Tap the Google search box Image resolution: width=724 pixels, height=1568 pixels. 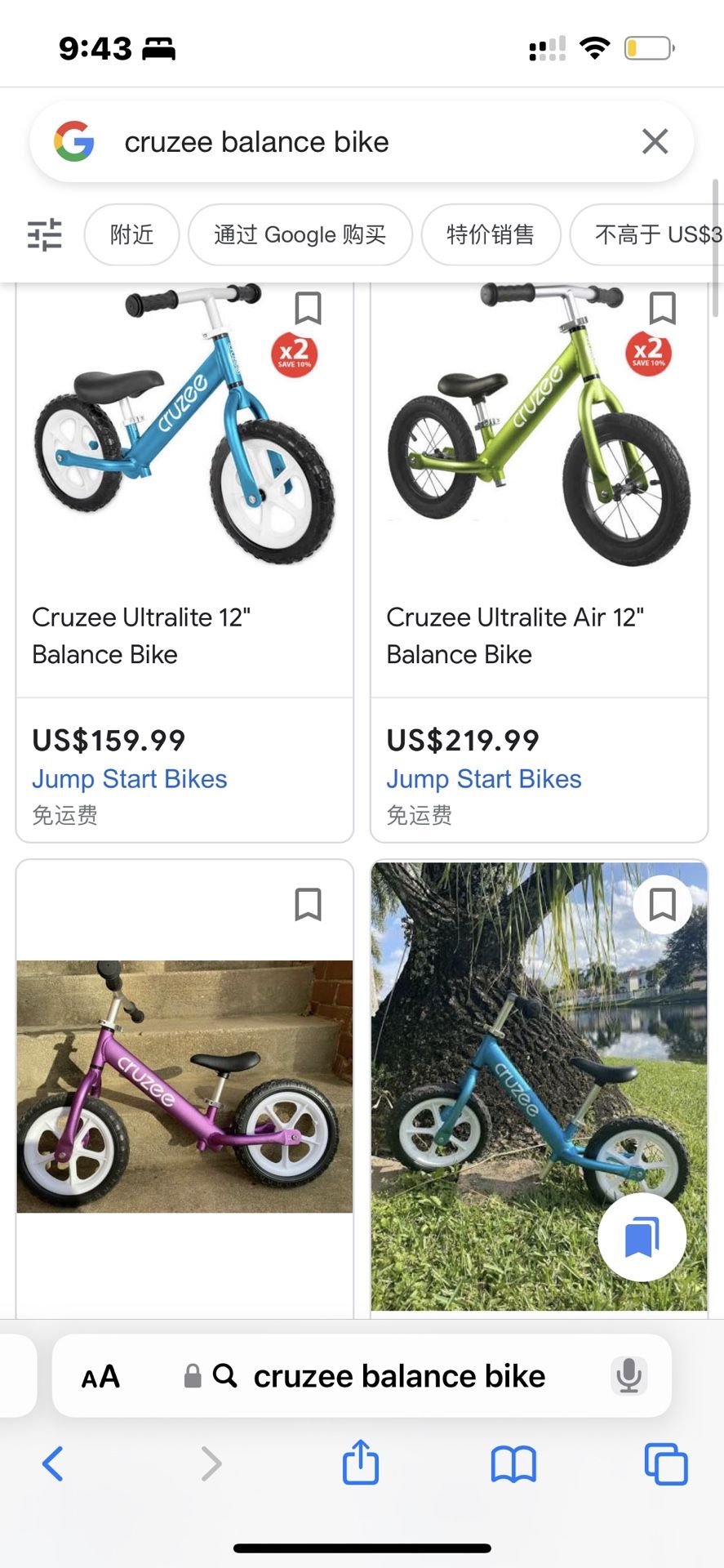pos(359,142)
